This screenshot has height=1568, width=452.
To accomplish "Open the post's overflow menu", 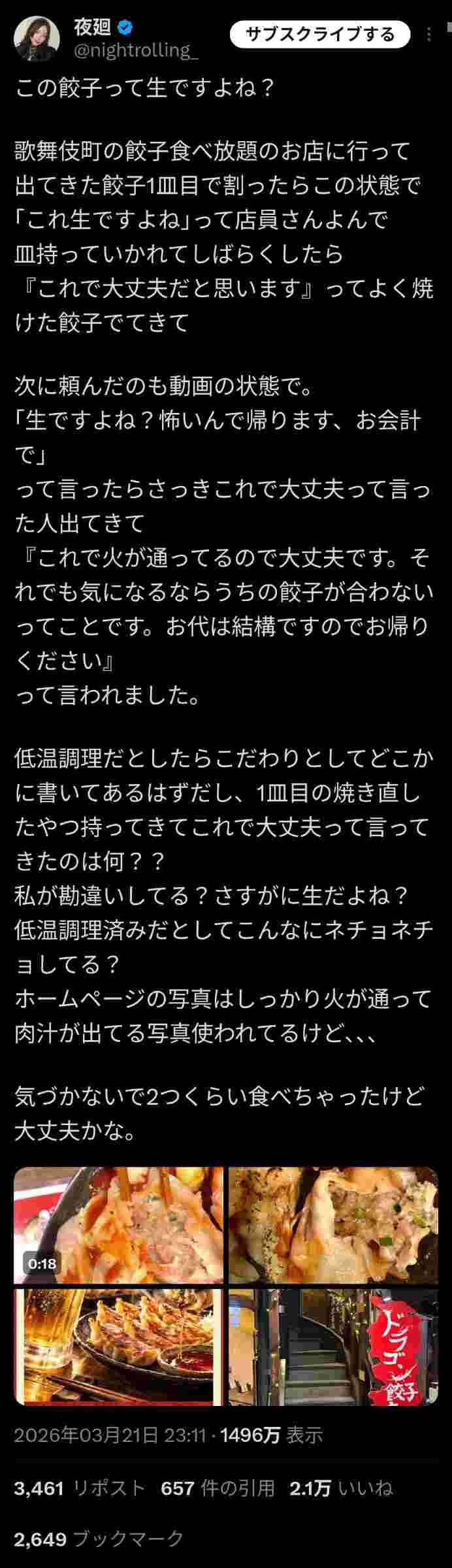I will click(429, 35).
